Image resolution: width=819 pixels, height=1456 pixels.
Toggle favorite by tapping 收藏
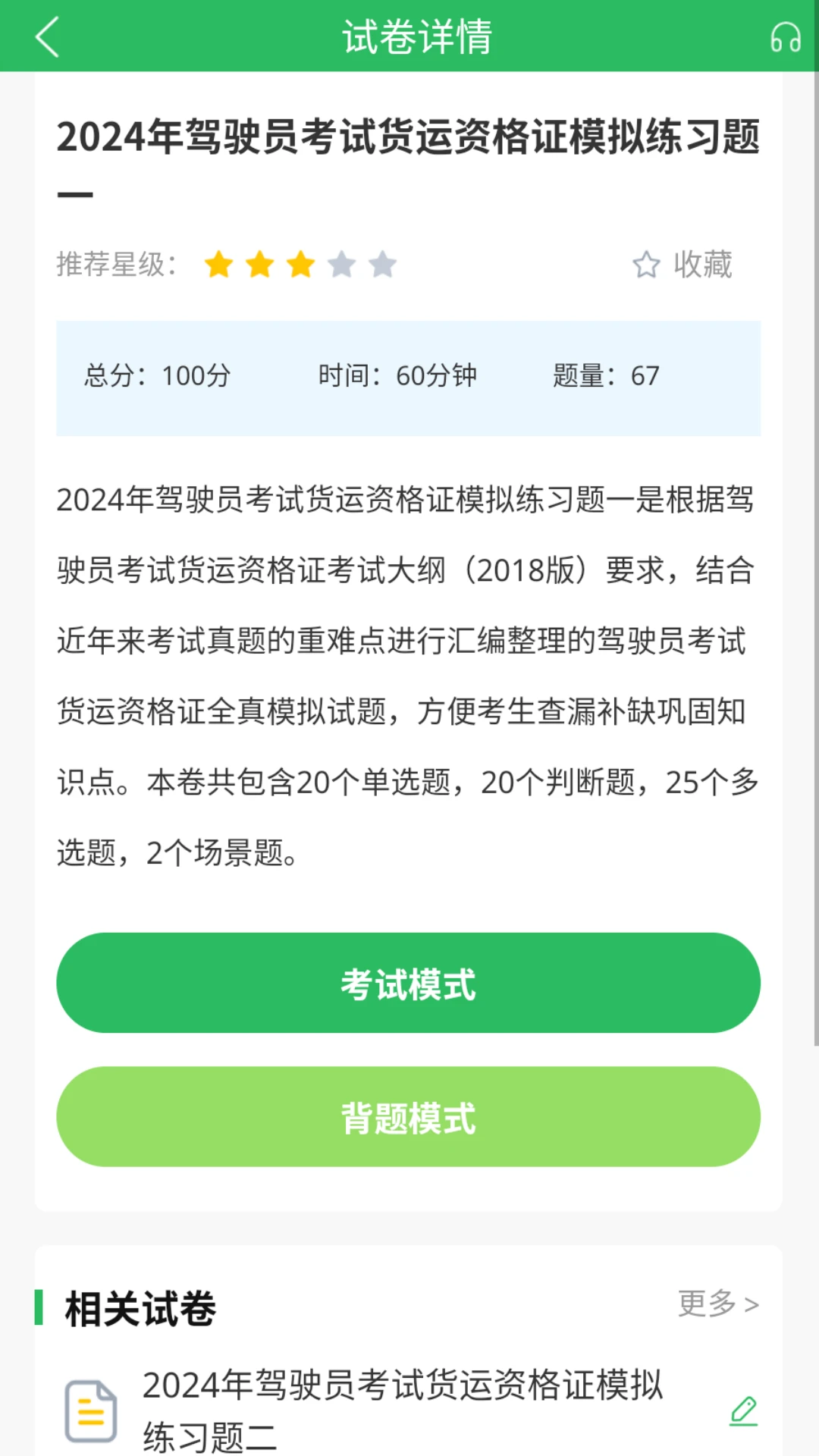click(x=701, y=265)
